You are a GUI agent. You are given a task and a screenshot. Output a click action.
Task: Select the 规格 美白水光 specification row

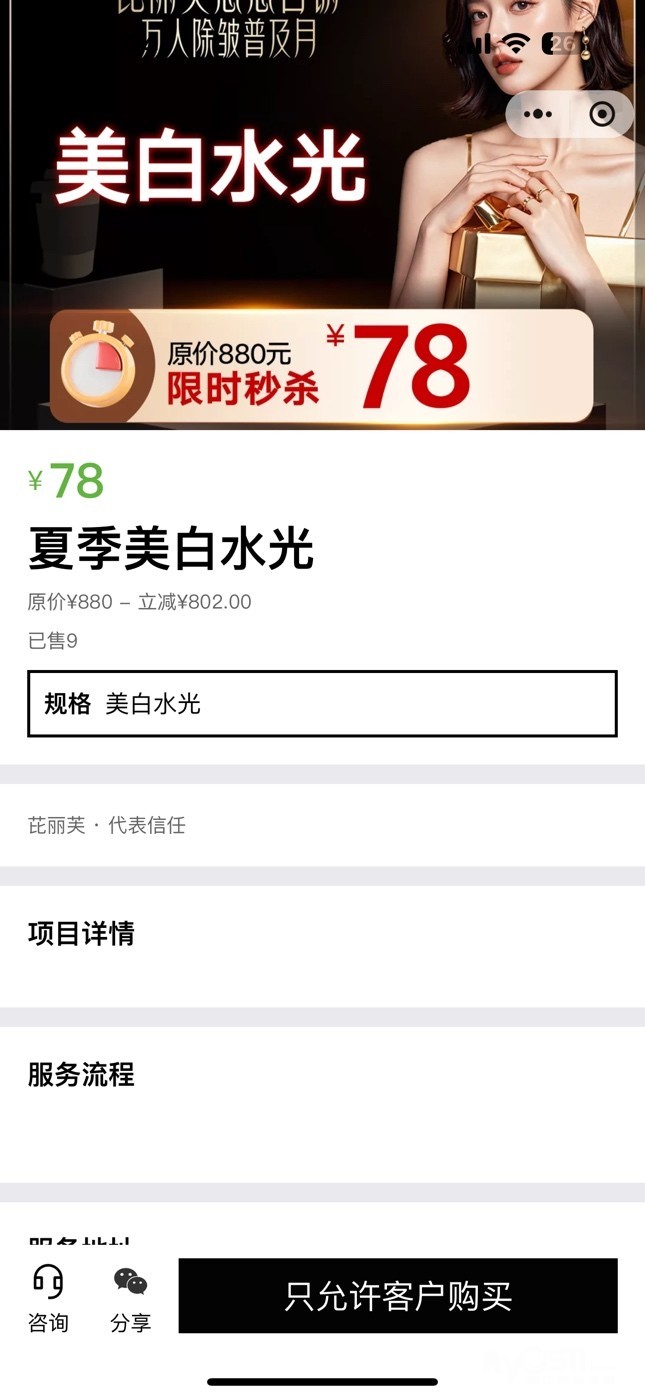(322, 704)
